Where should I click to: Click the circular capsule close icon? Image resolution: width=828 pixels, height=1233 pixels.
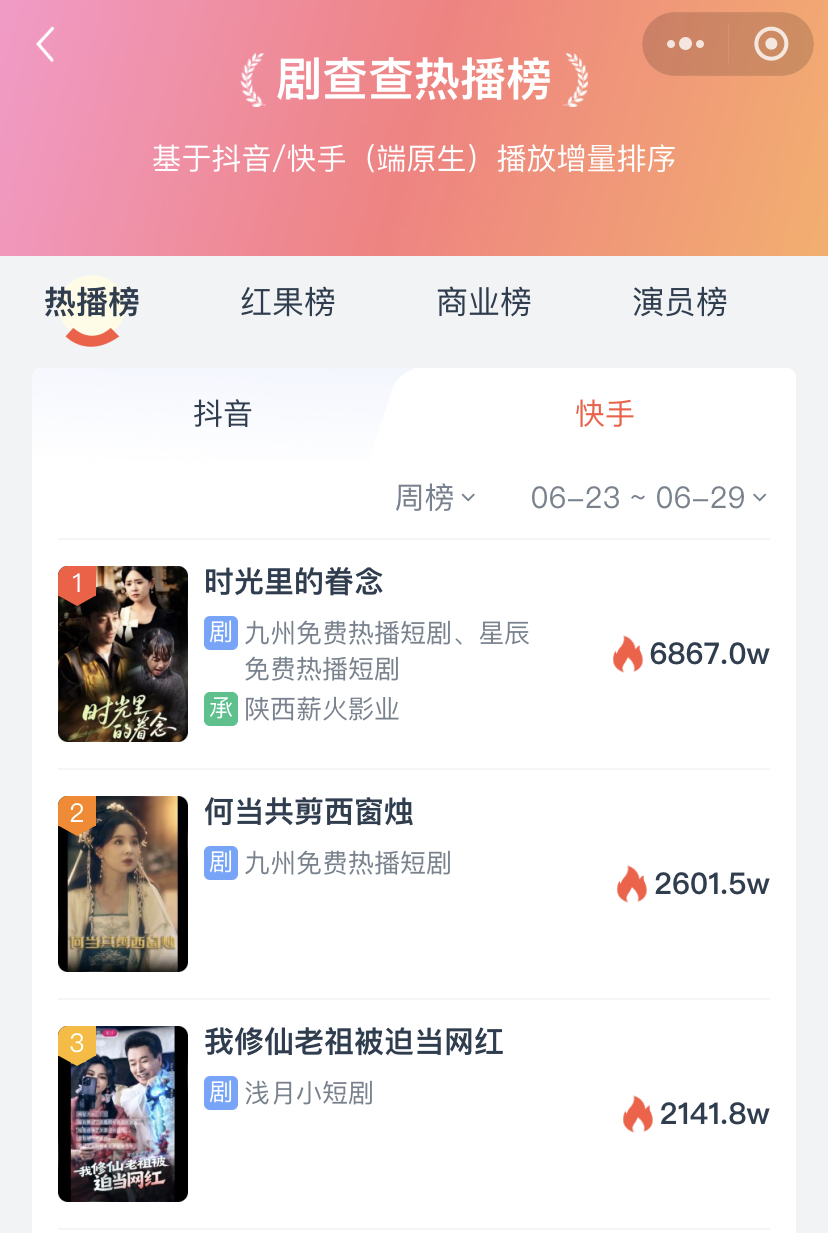(769, 44)
